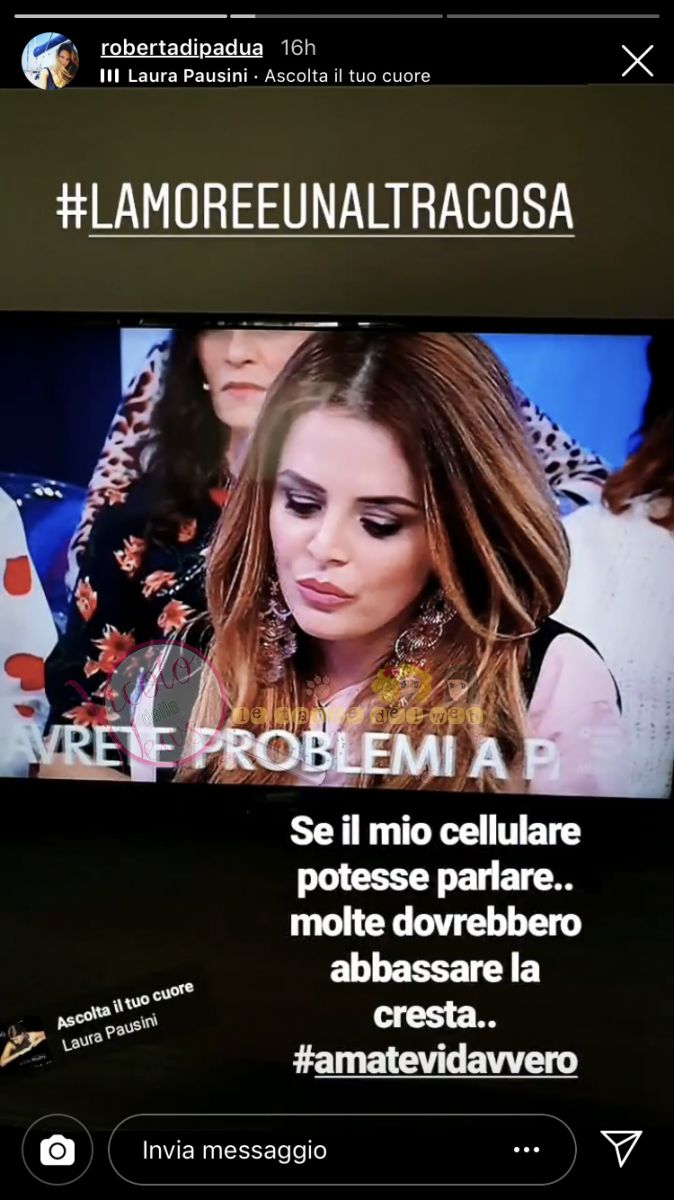Open robertadipadua's profile picture
The image size is (674, 1200).
(50, 61)
